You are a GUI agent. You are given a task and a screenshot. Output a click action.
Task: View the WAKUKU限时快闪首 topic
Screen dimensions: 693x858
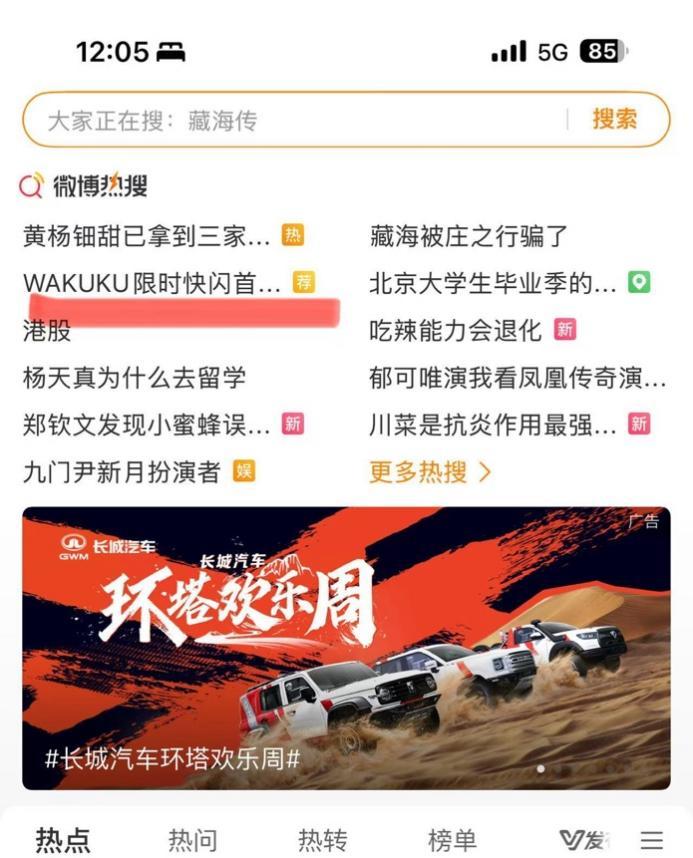152,283
